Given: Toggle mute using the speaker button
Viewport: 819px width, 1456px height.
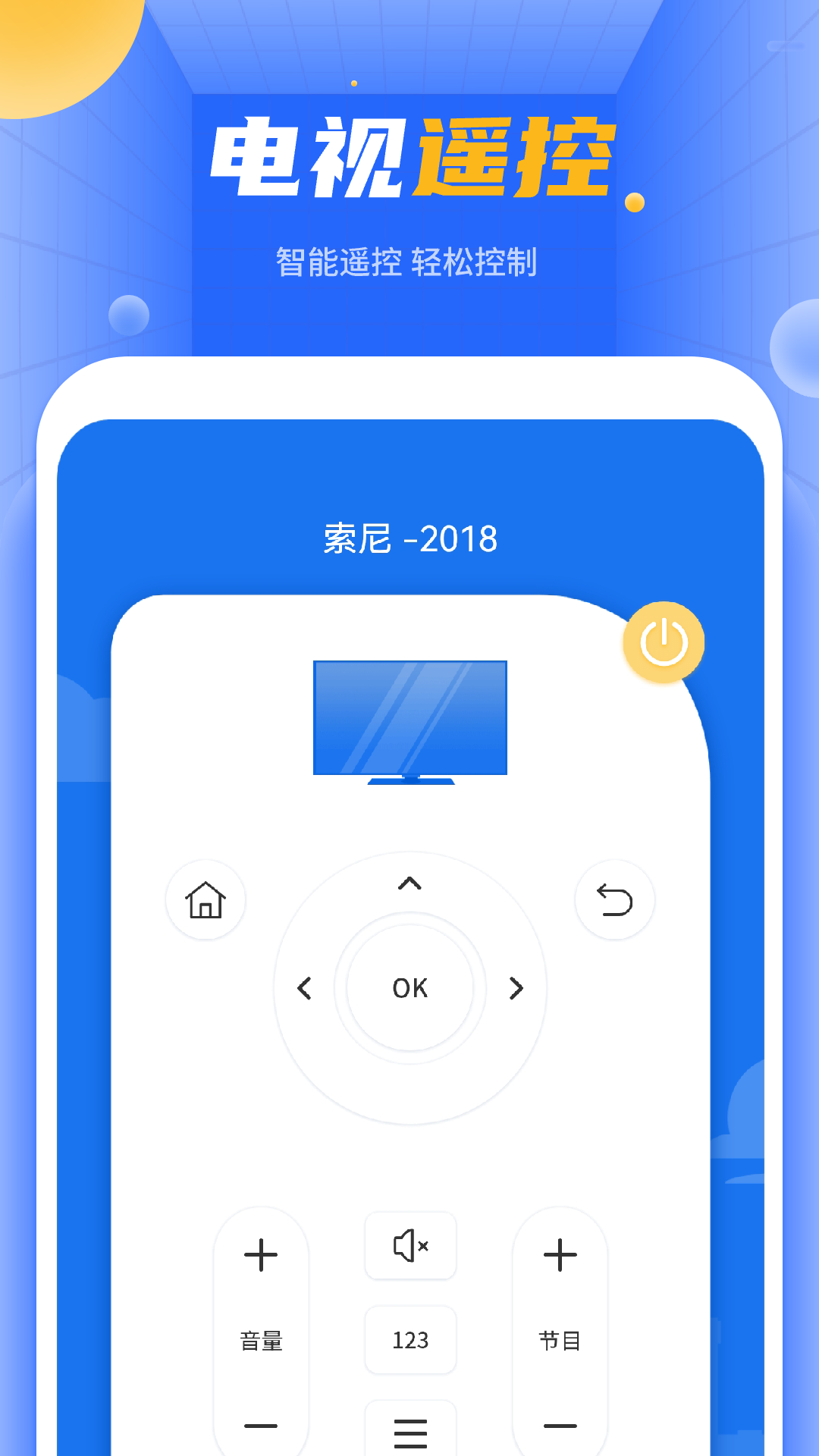Looking at the screenshot, I should pos(410,1246).
